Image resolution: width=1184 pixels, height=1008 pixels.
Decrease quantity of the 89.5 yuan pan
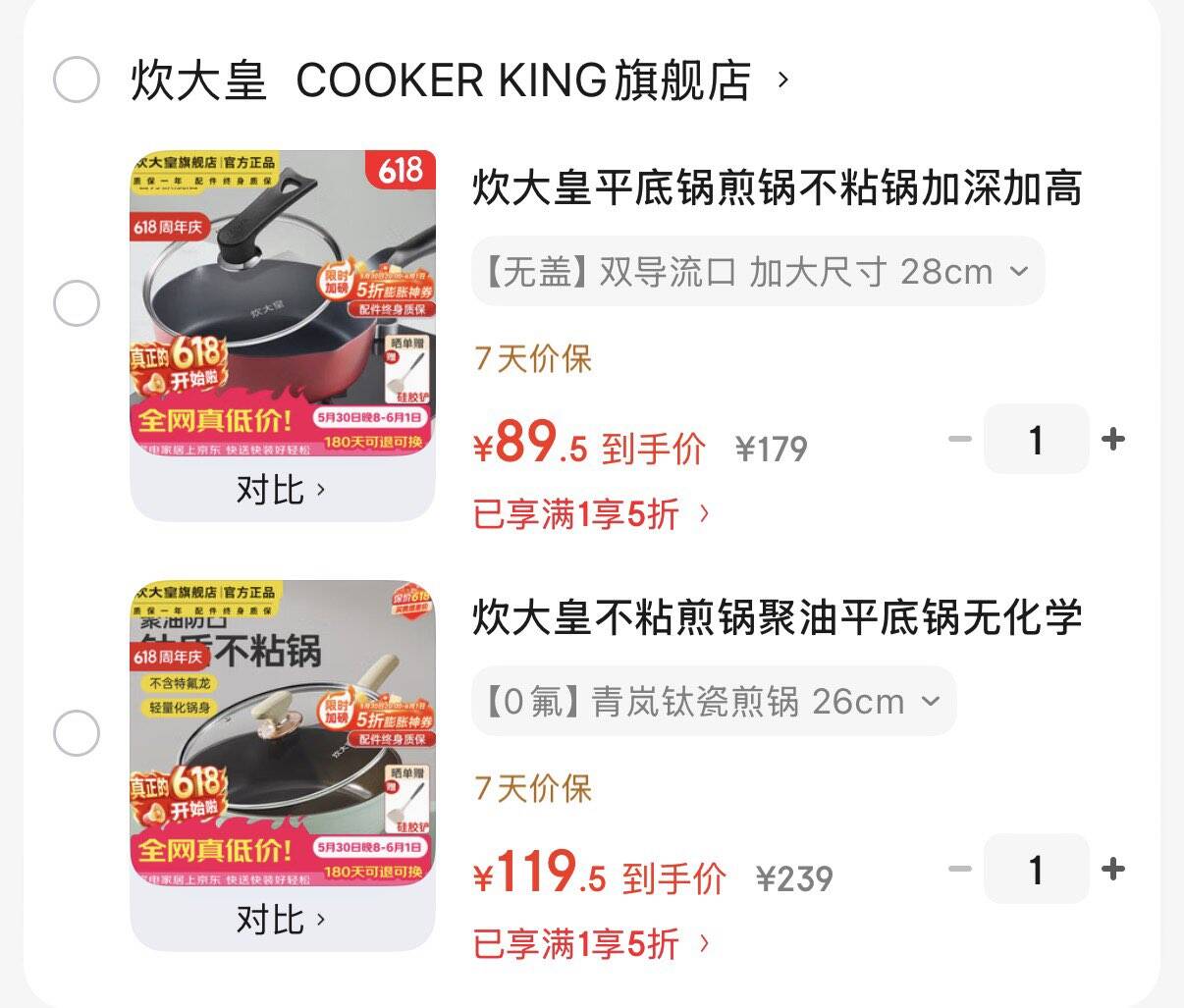click(960, 439)
